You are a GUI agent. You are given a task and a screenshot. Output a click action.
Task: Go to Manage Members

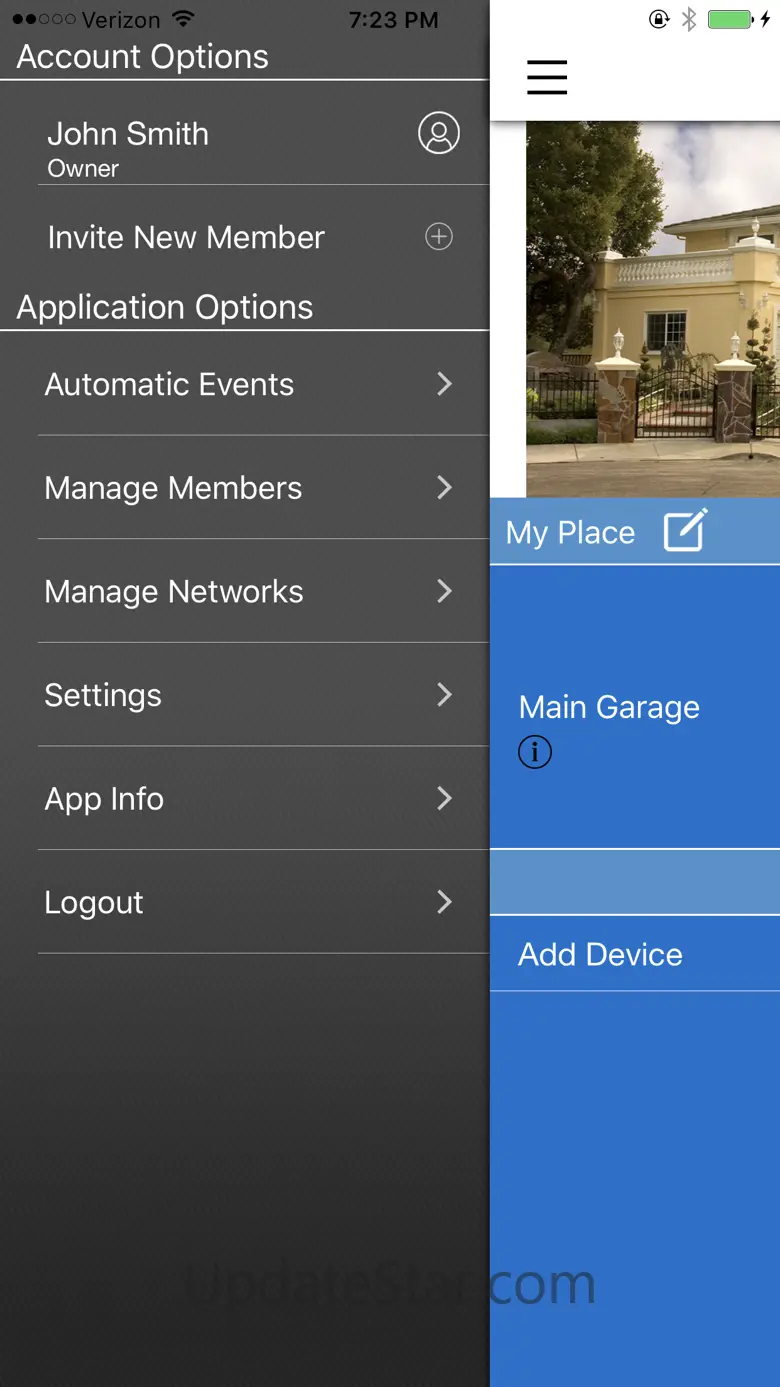pos(248,488)
